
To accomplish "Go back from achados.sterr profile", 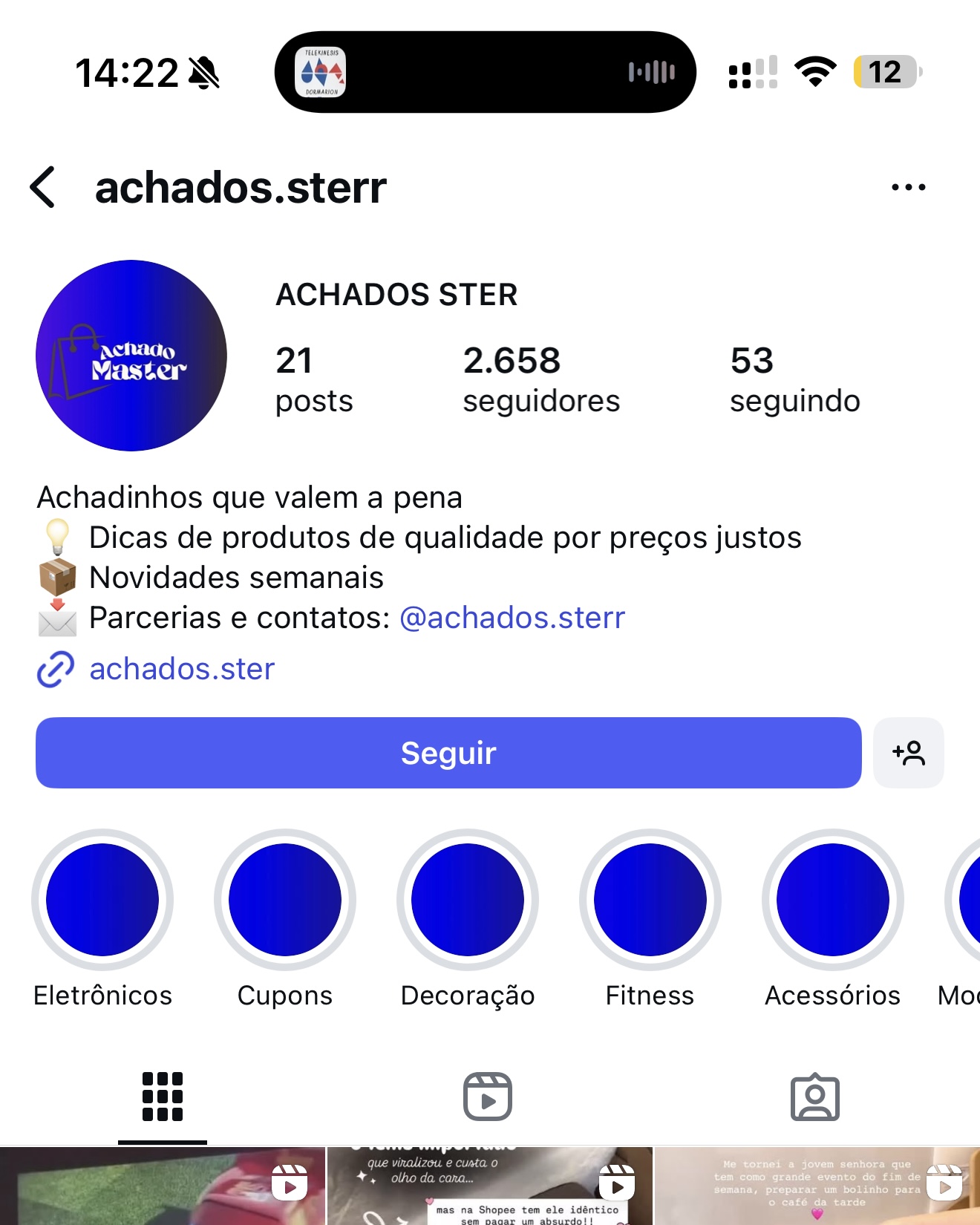I will (43, 187).
